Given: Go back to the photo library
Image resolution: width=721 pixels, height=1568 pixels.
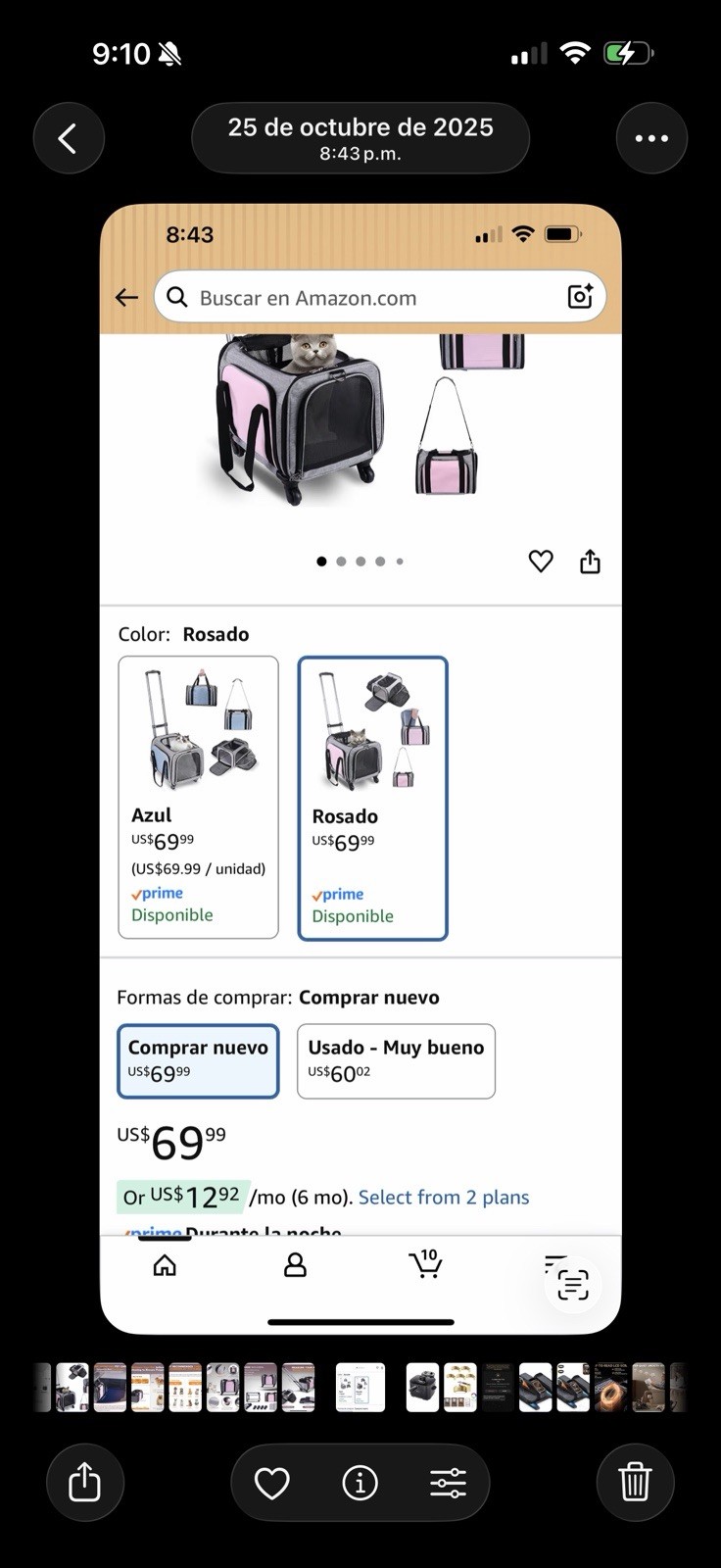Looking at the screenshot, I should click(69, 138).
